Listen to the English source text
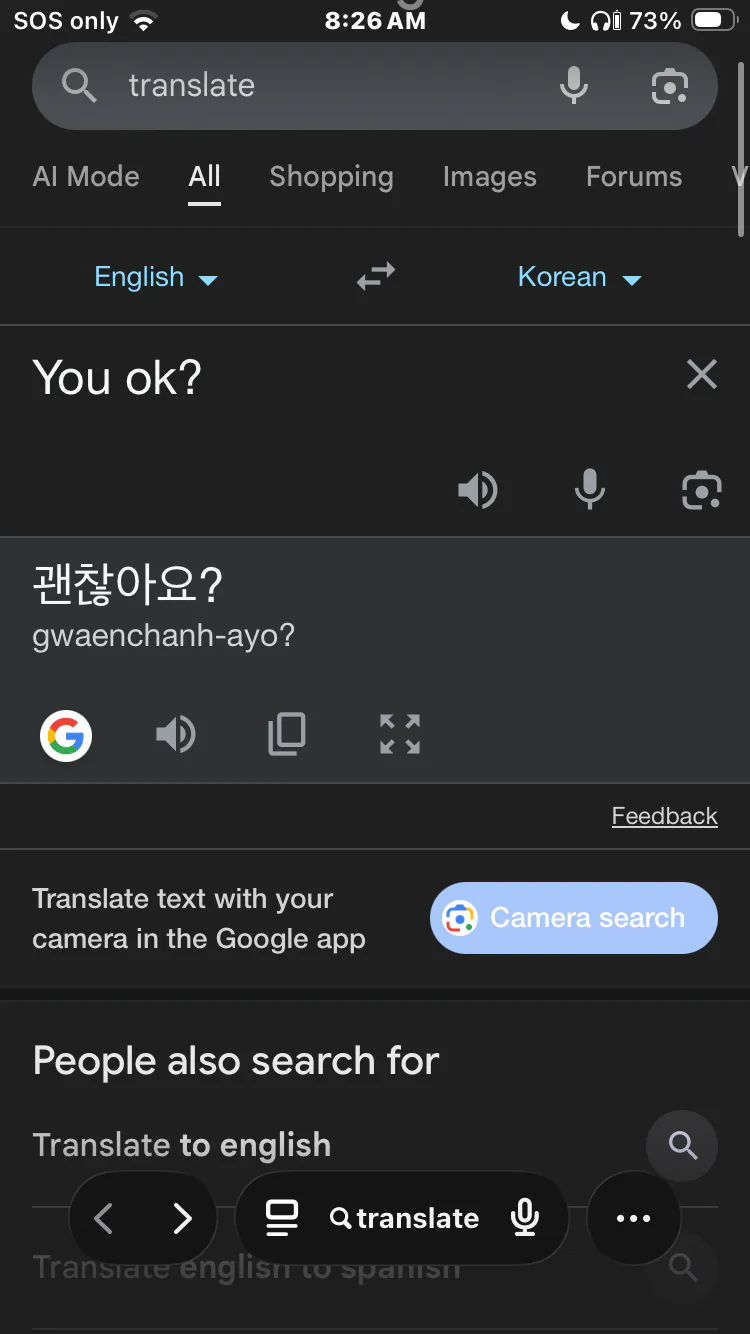Viewport: 750px width, 1334px height. pos(478,490)
